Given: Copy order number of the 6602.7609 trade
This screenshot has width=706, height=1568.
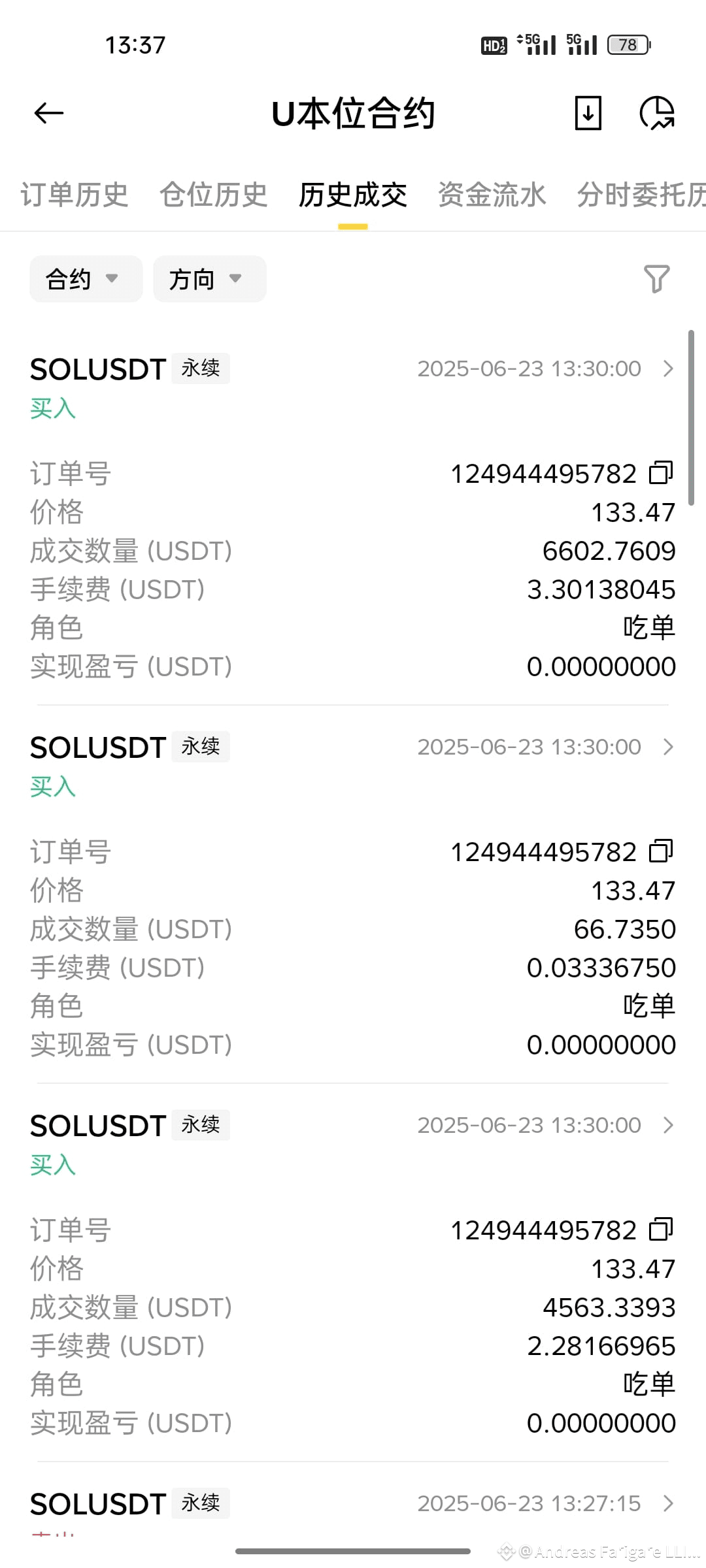Looking at the screenshot, I should tap(660, 473).
